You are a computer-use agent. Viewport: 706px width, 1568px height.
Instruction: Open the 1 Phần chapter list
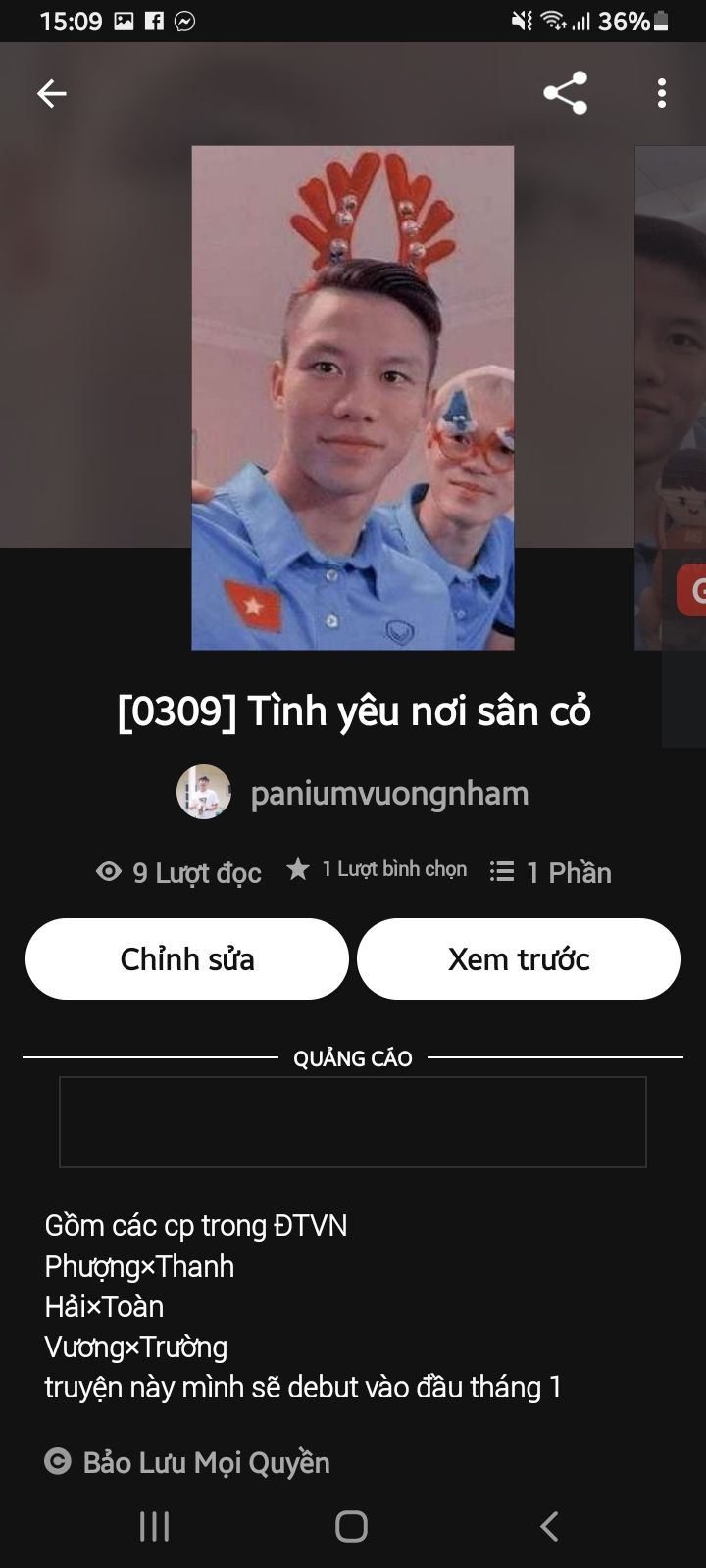point(551,872)
